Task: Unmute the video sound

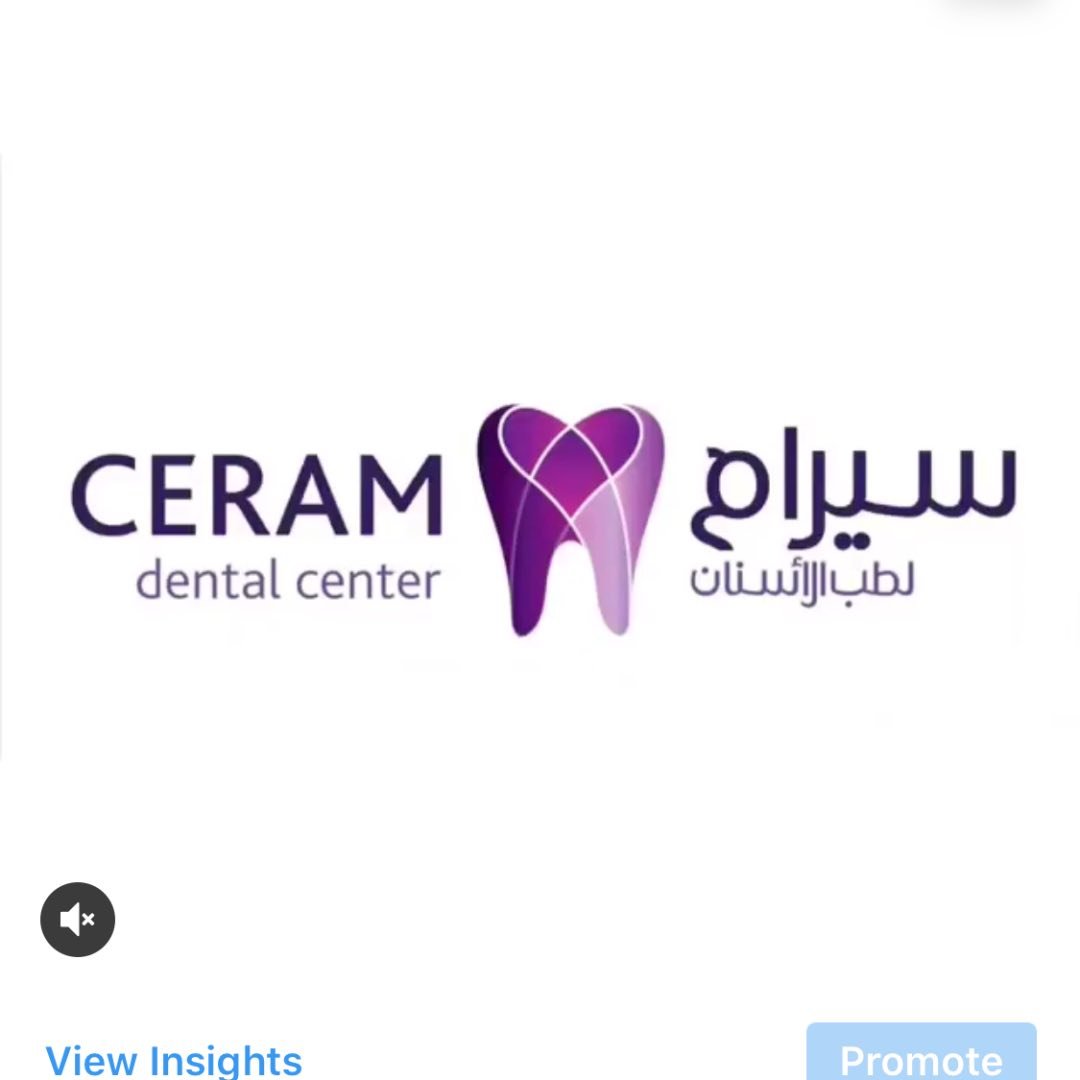Action: (78, 919)
